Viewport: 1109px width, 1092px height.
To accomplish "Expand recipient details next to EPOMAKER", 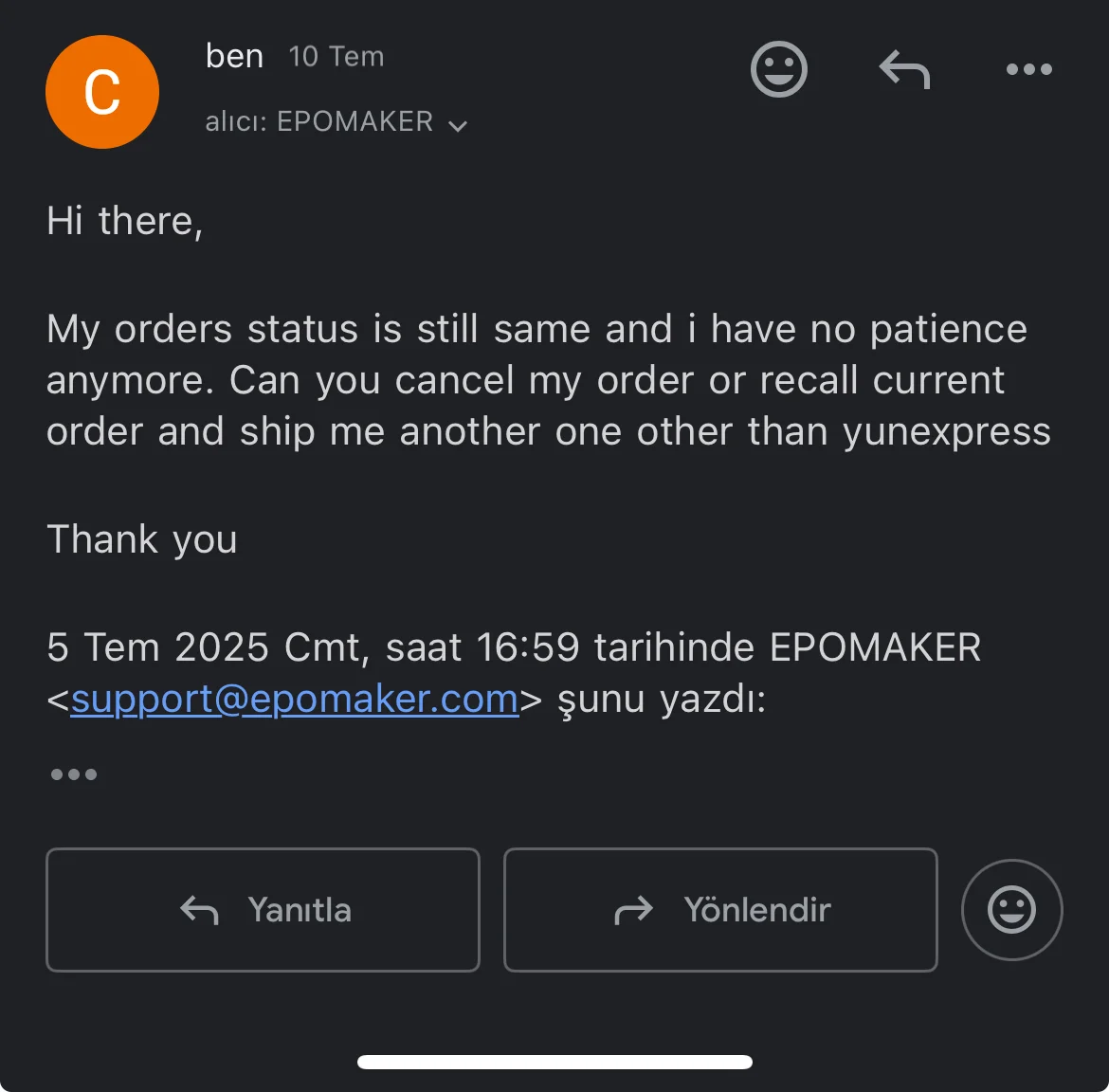I will [x=458, y=125].
